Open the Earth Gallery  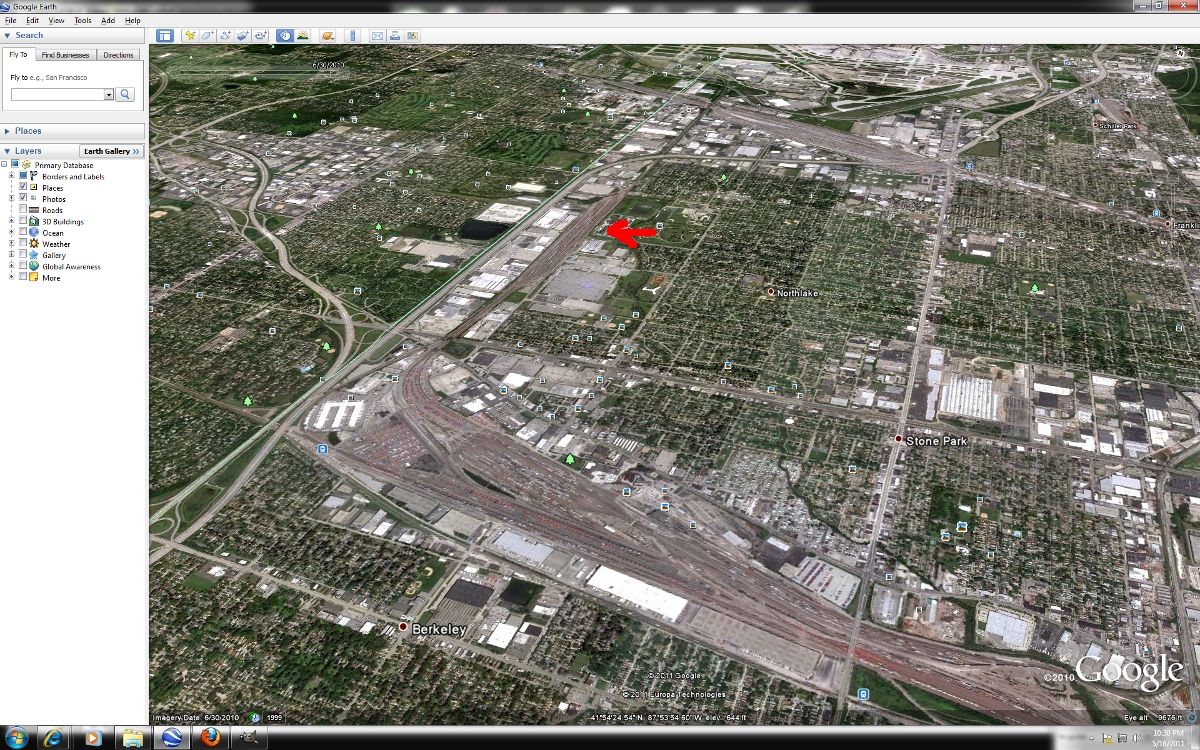tap(111, 151)
